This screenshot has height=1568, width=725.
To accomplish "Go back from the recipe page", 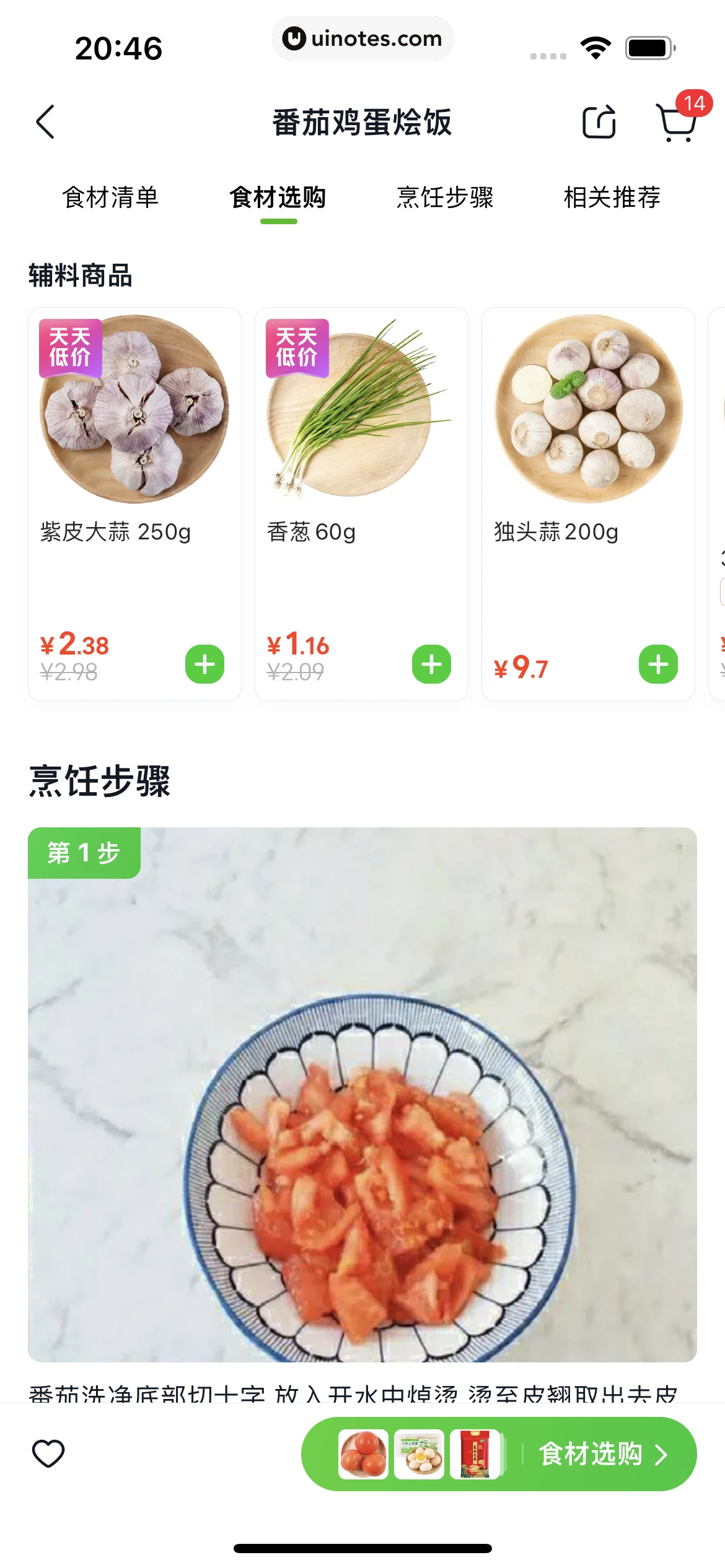I will 45,121.
